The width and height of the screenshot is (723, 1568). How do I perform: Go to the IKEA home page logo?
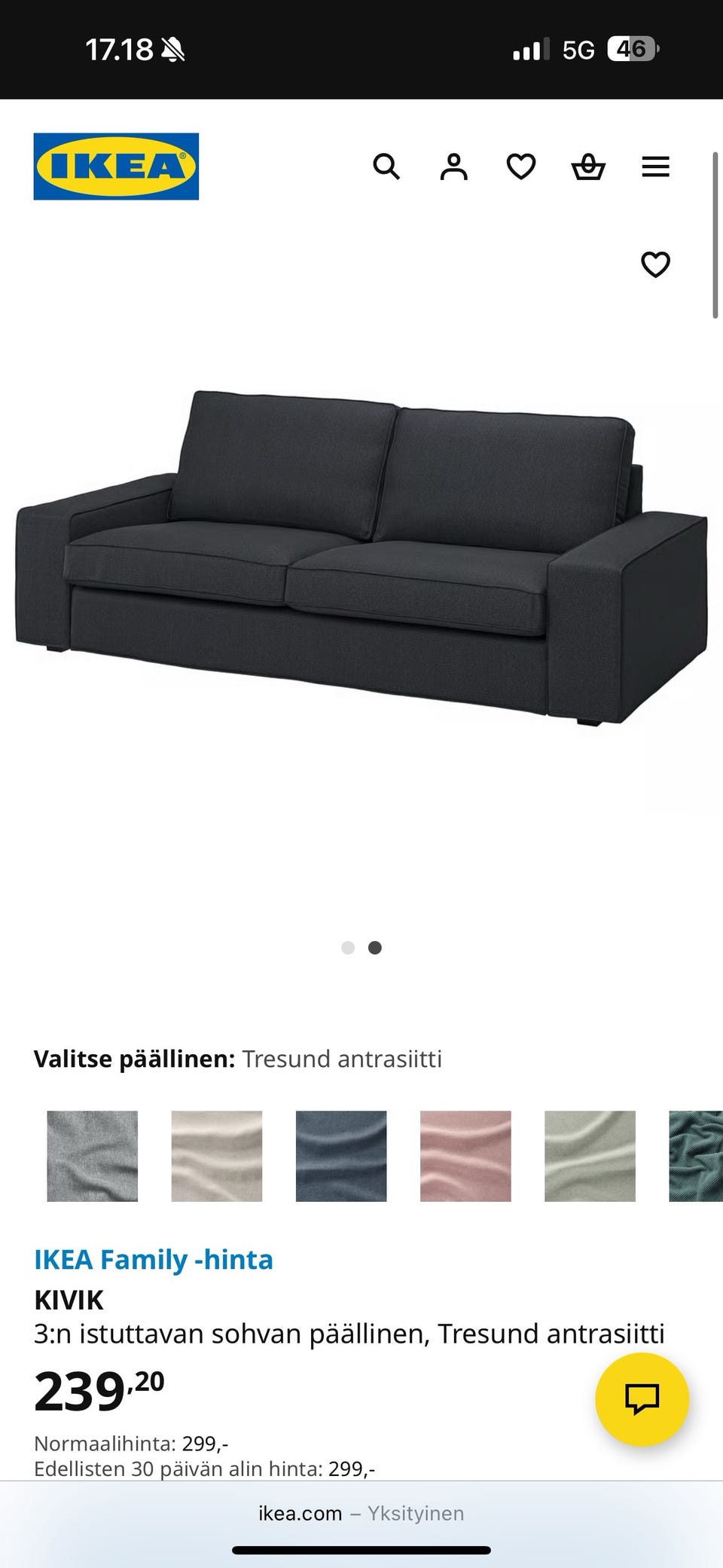click(116, 167)
